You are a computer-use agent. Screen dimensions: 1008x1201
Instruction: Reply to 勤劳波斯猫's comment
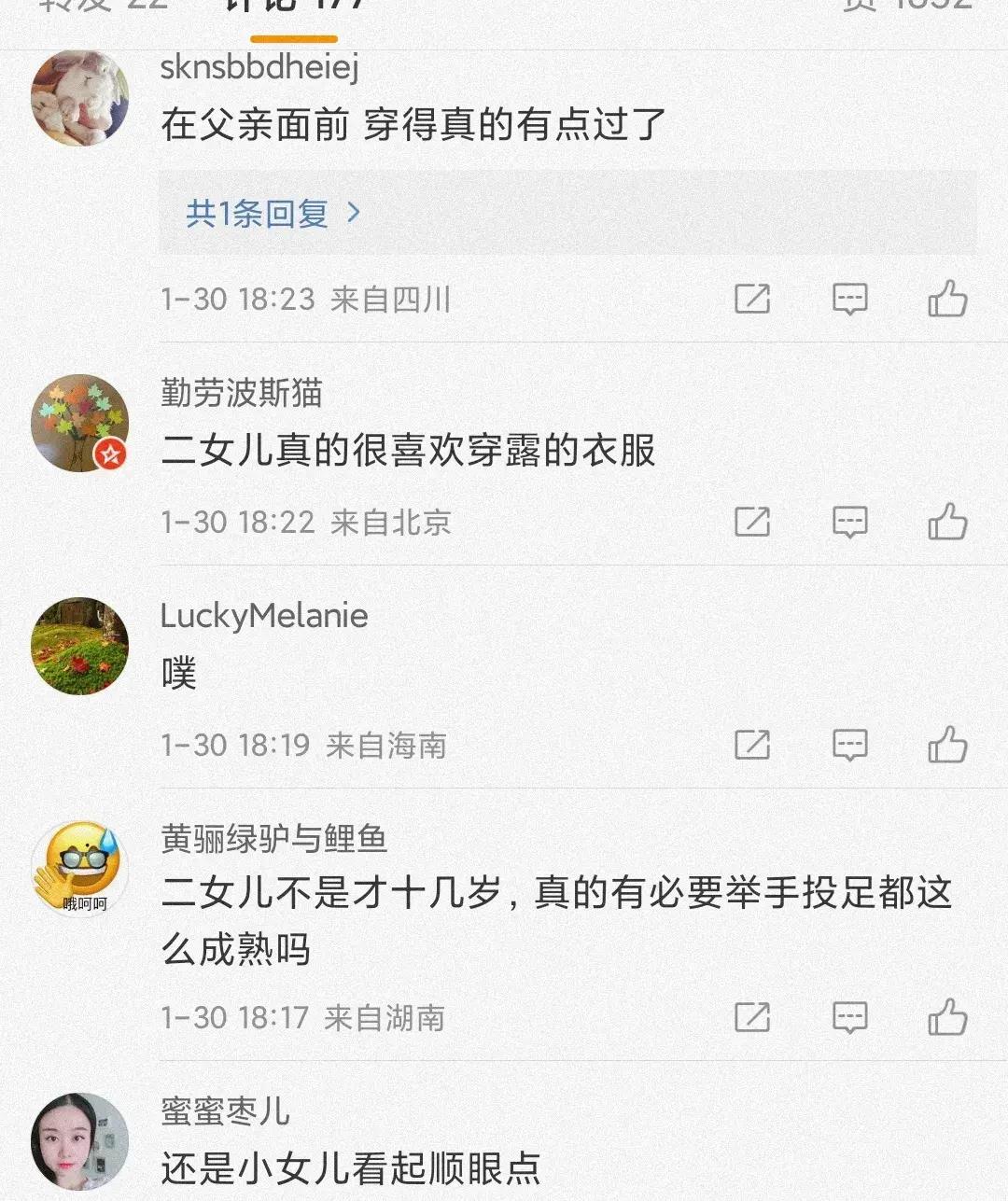pyautogui.click(x=849, y=523)
